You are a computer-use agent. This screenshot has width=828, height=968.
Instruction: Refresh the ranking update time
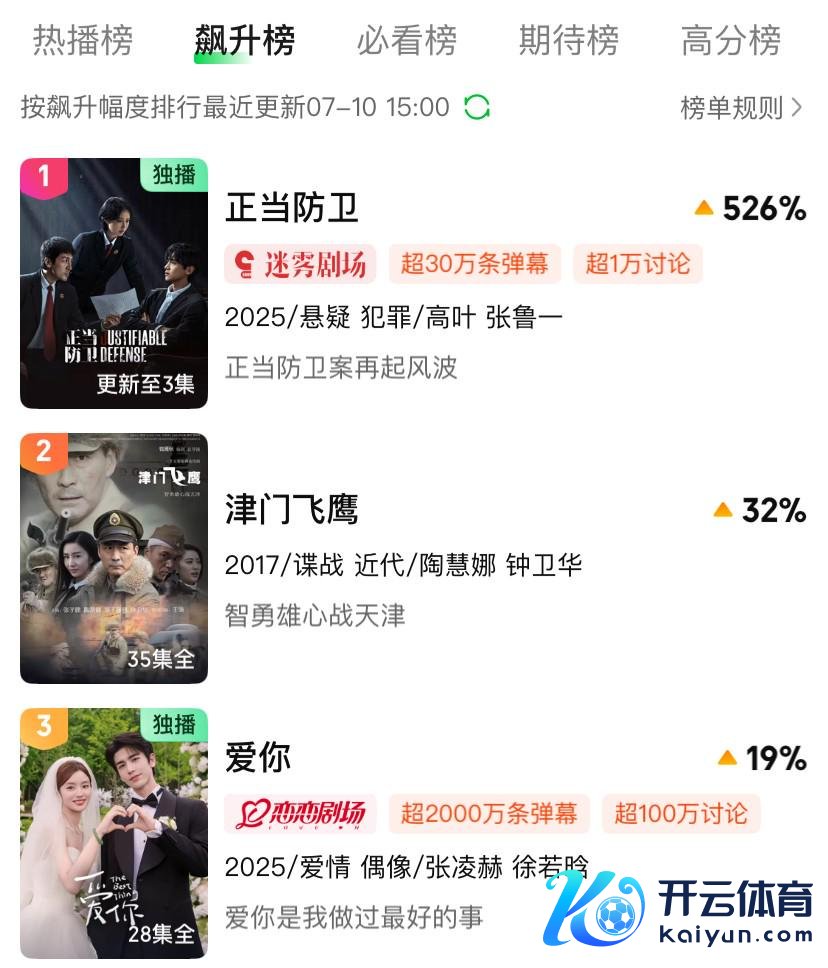click(x=477, y=107)
